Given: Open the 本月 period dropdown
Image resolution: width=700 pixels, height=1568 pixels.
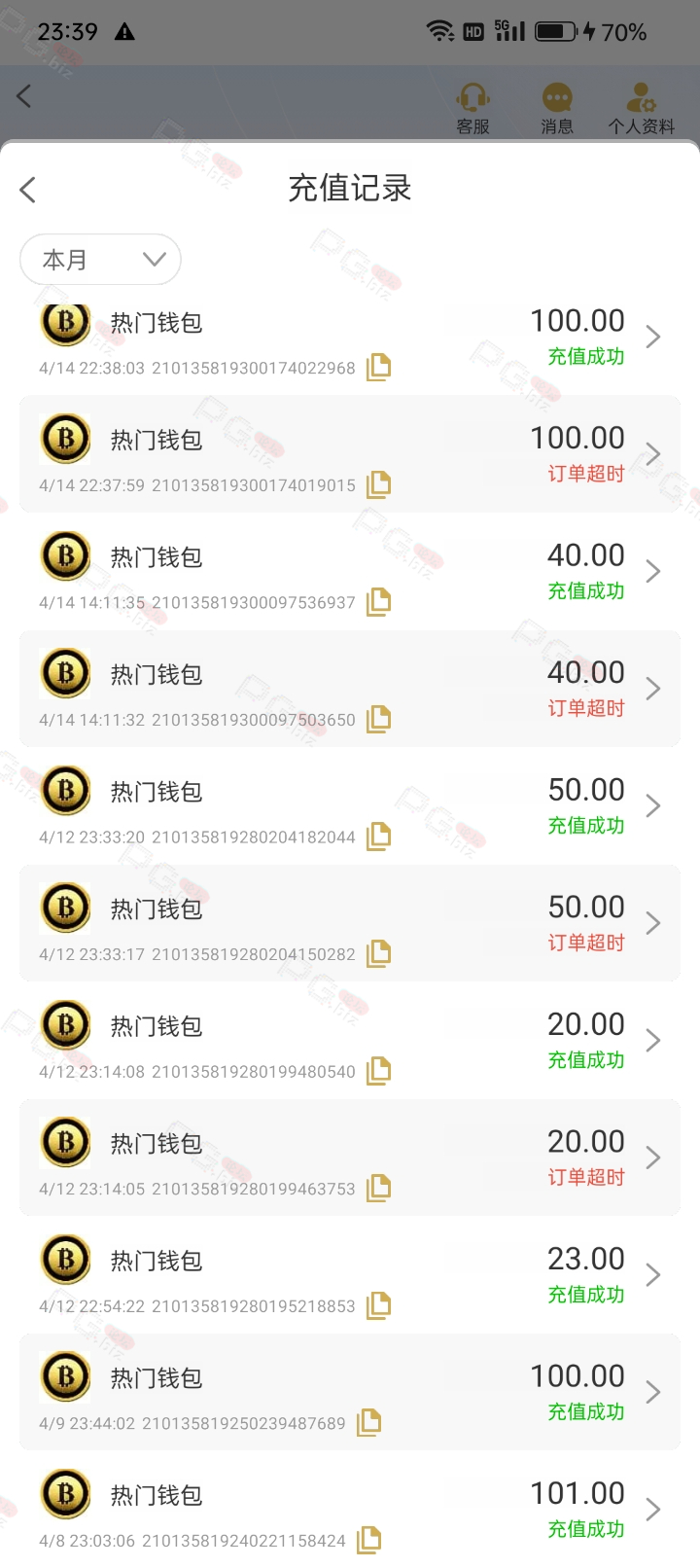Looking at the screenshot, I should tap(100, 260).
